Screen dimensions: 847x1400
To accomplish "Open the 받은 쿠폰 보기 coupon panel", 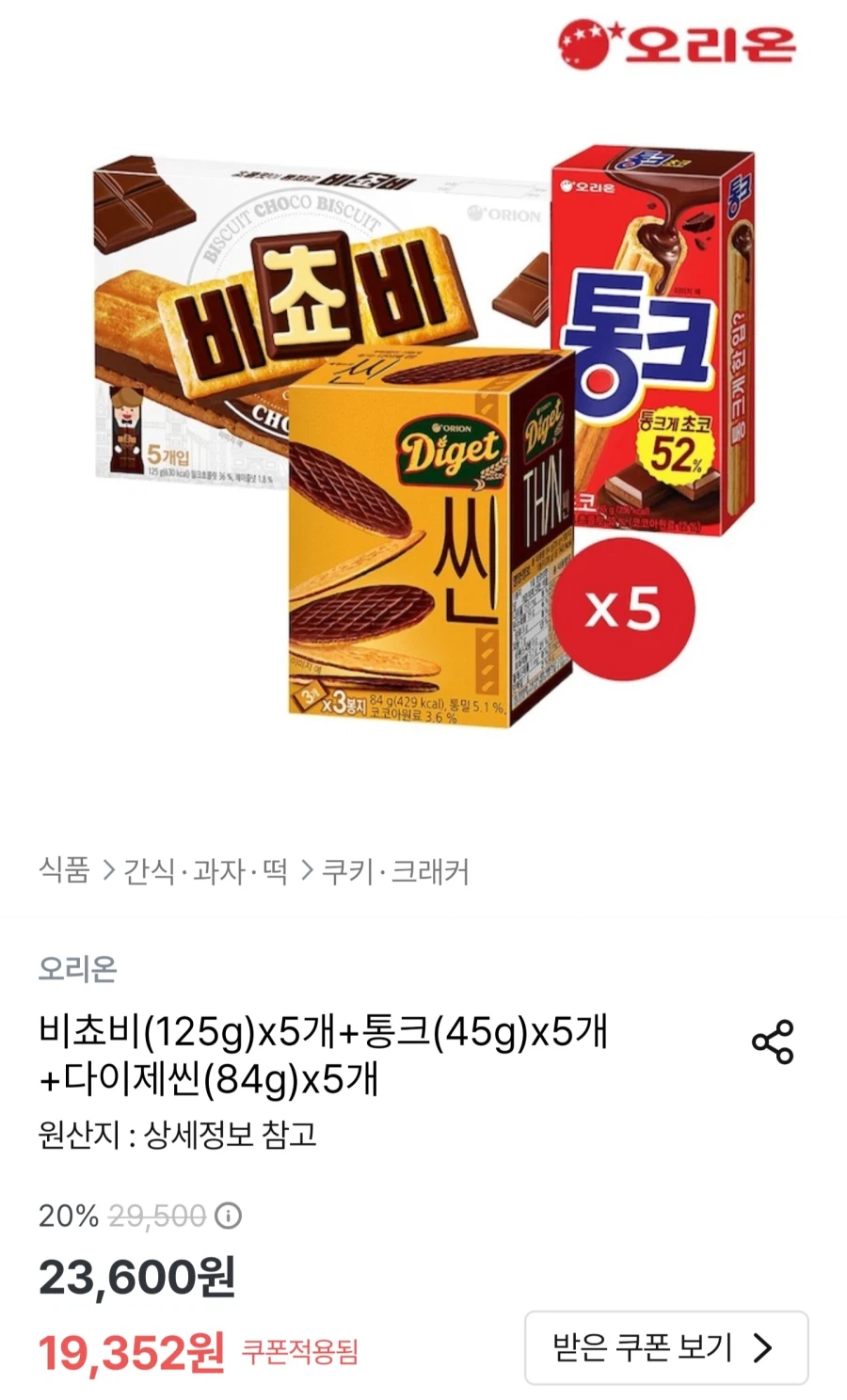I will tap(664, 1349).
